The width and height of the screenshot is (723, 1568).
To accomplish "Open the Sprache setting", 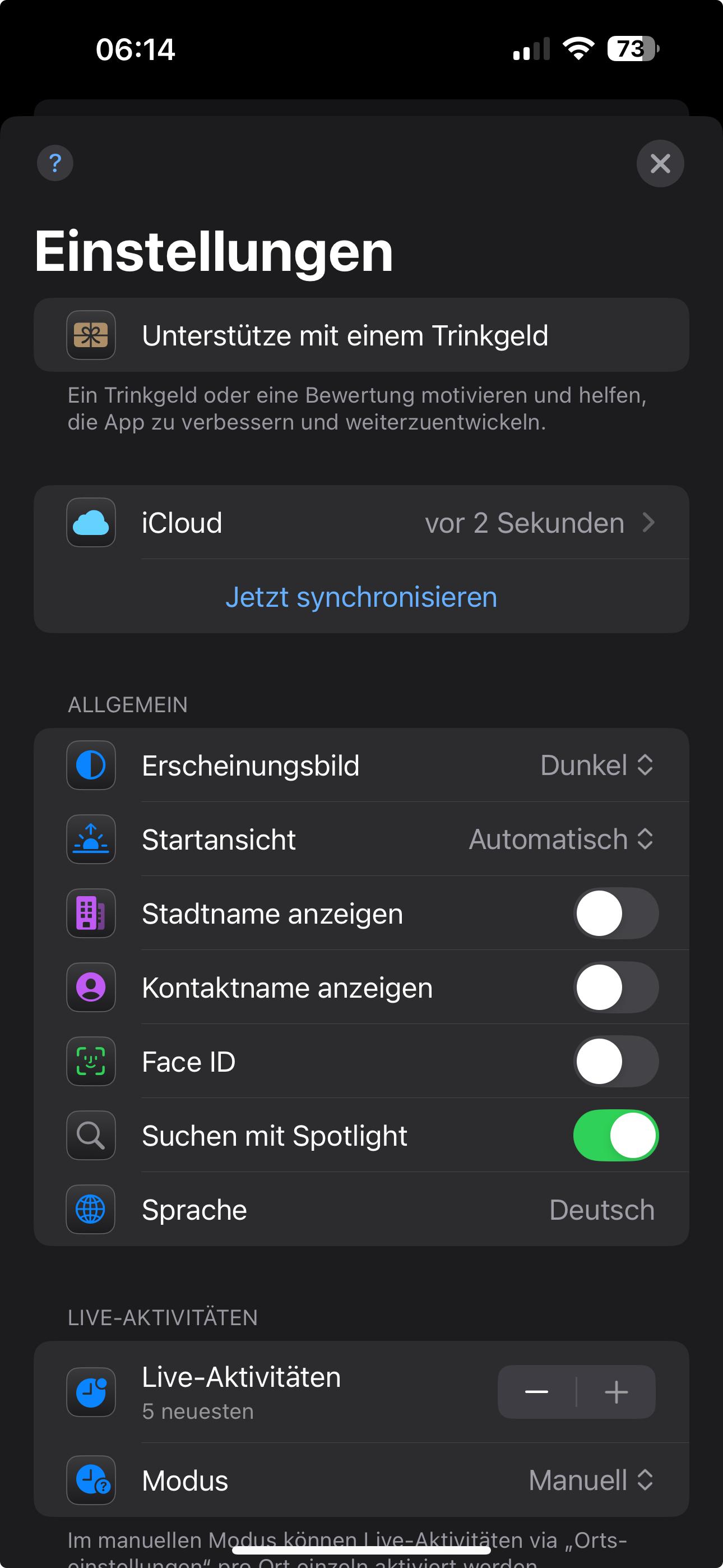I will (361, 1210).
